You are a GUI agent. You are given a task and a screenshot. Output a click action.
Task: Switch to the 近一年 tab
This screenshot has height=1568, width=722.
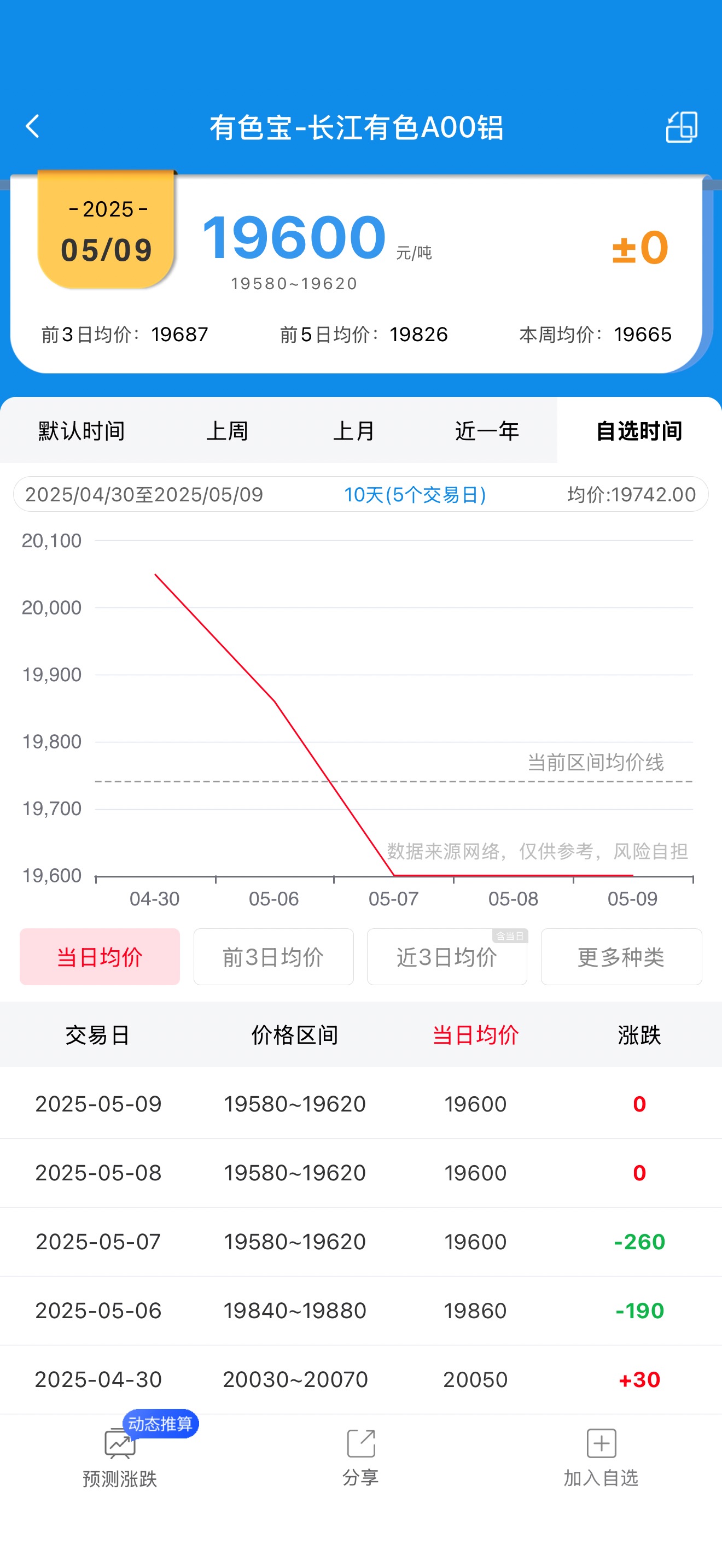click(487, 431)
